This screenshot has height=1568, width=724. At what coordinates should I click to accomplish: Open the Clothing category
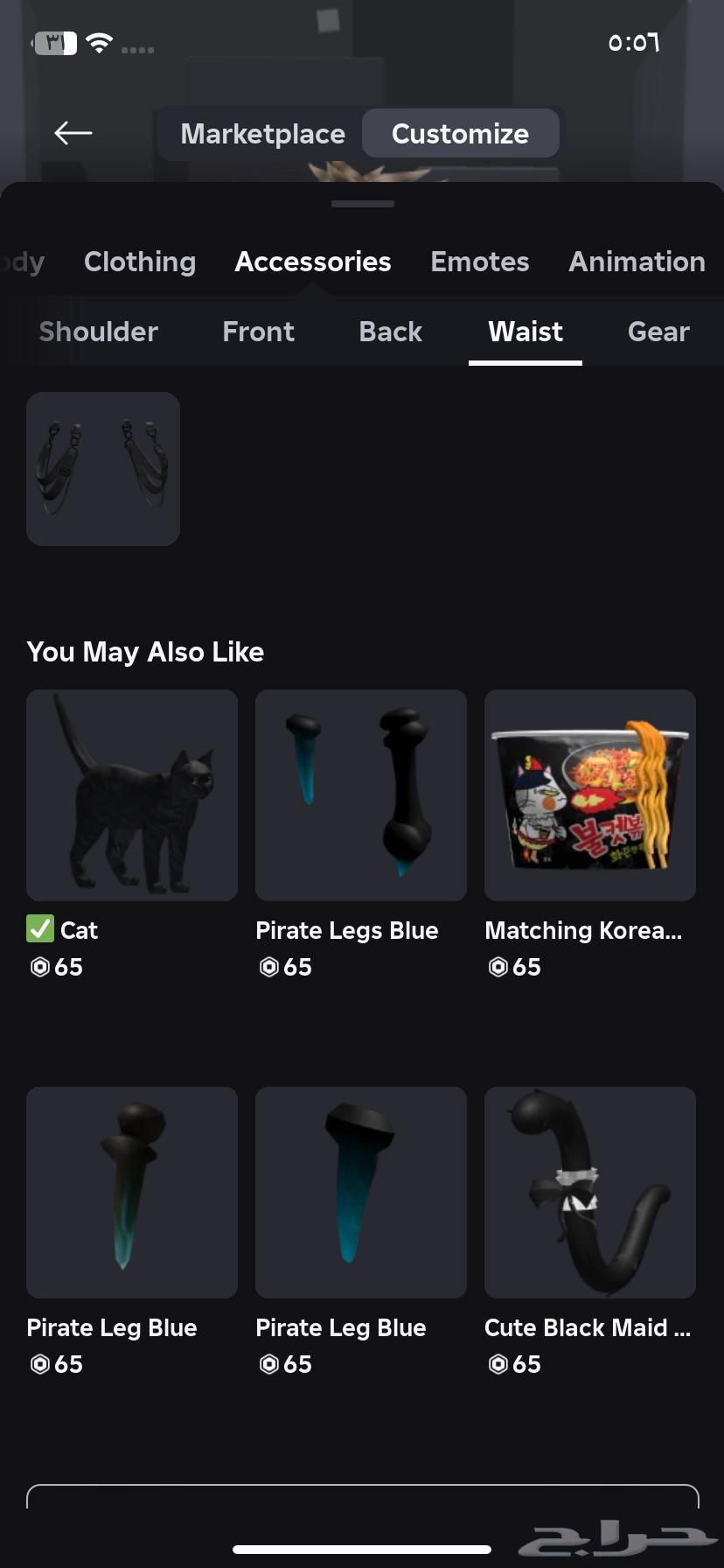point(140,262)
